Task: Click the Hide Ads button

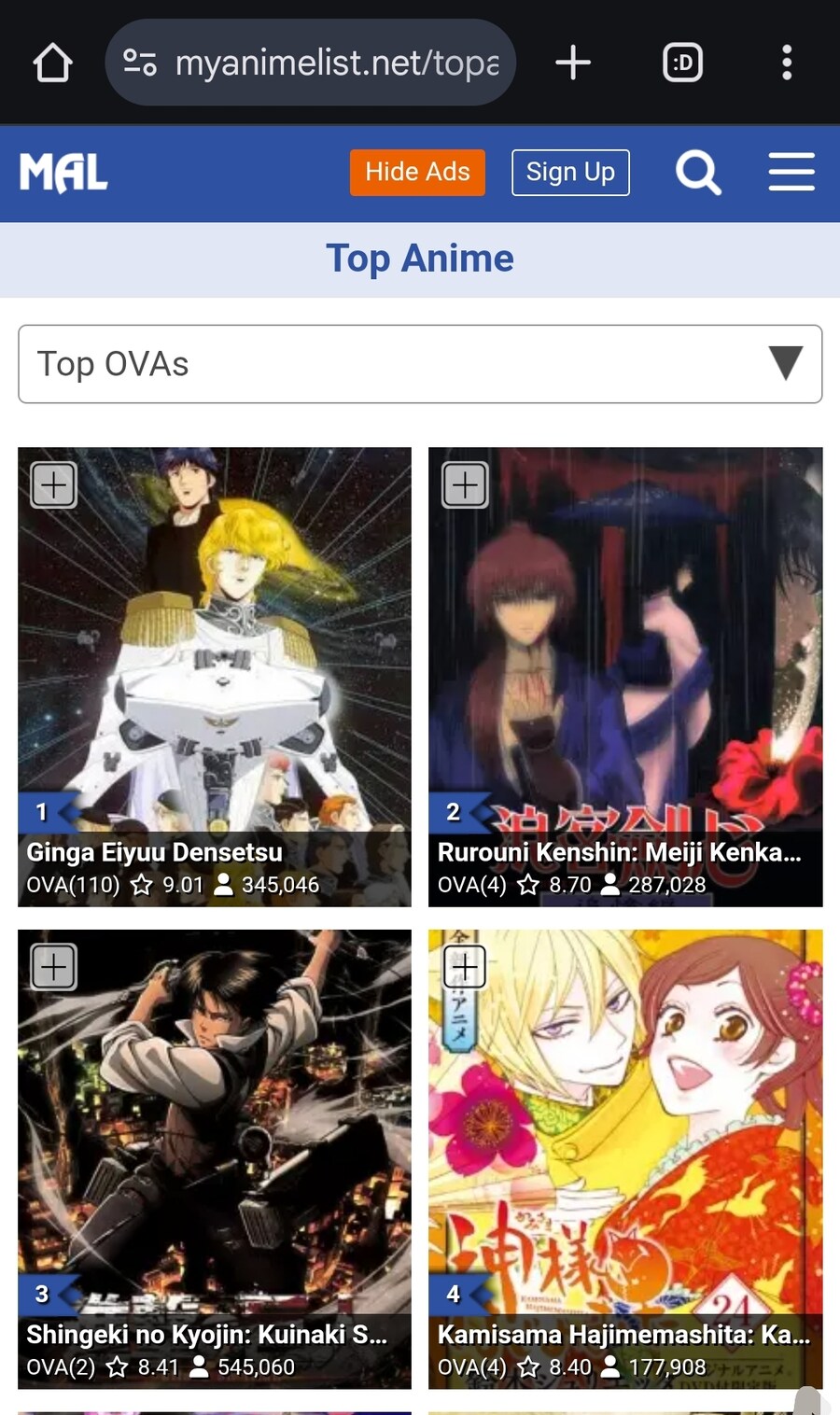Action: (x=417, y=172)
